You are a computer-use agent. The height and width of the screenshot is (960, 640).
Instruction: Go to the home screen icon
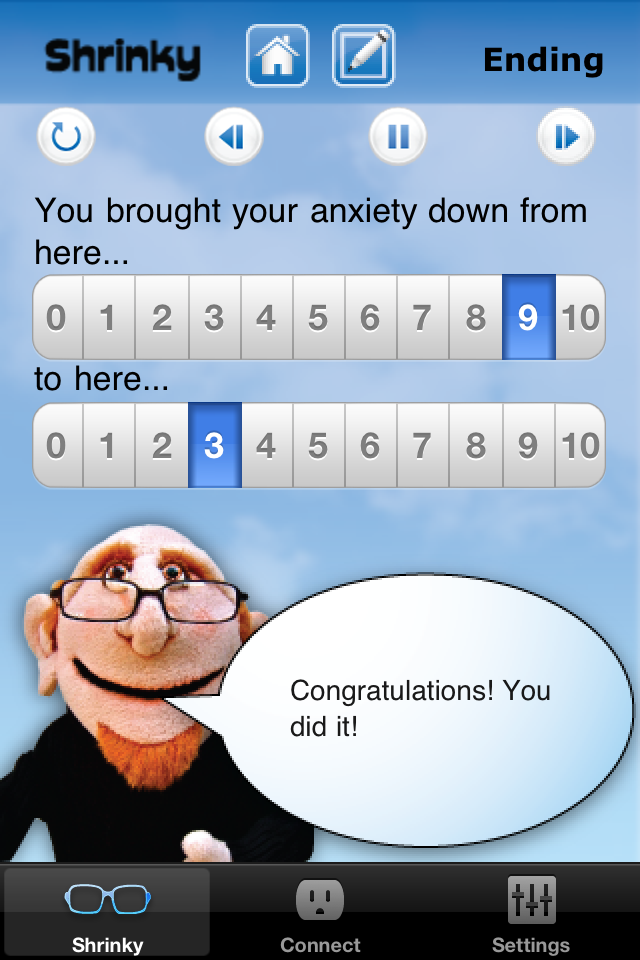click(277, 56)
